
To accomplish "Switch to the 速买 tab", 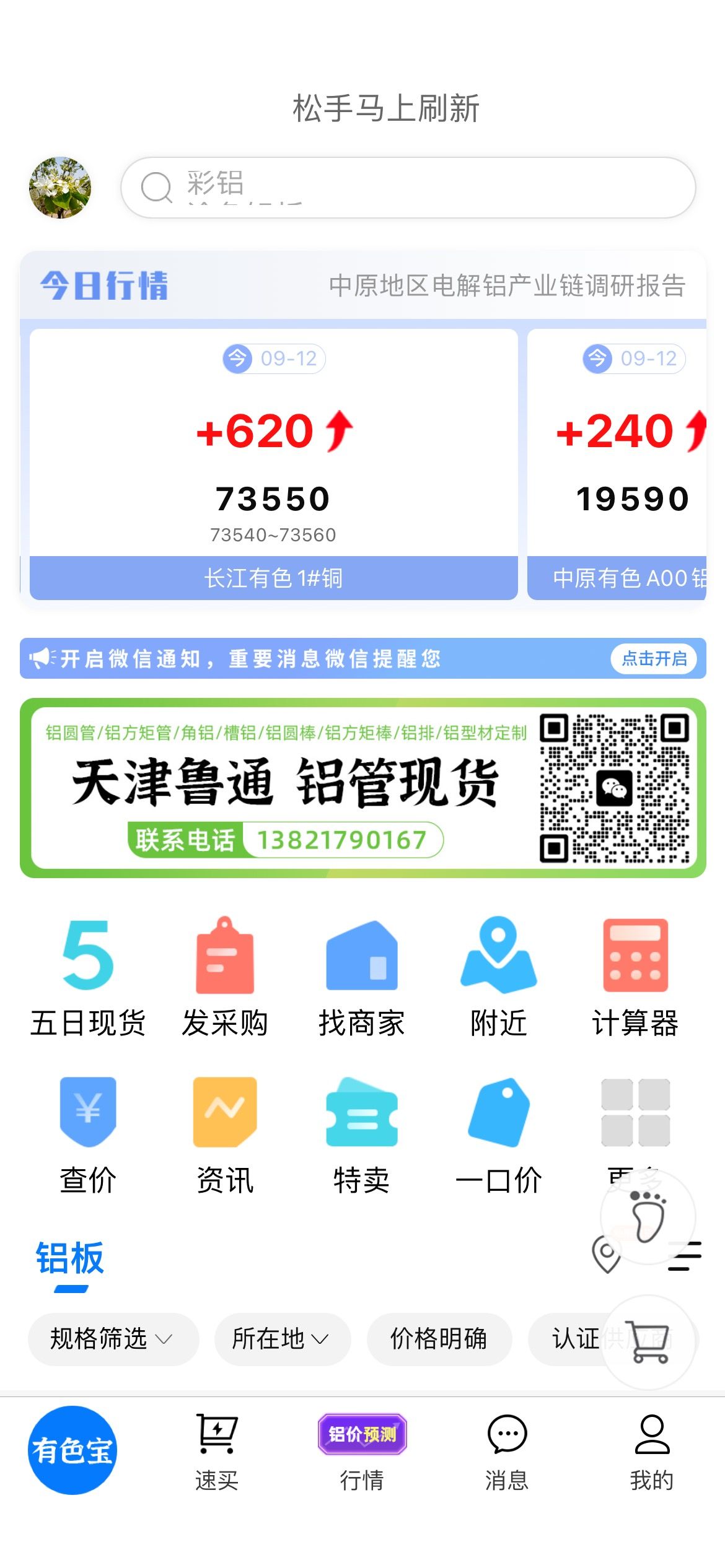I will pyautogui.click(x=217, y=1453).
